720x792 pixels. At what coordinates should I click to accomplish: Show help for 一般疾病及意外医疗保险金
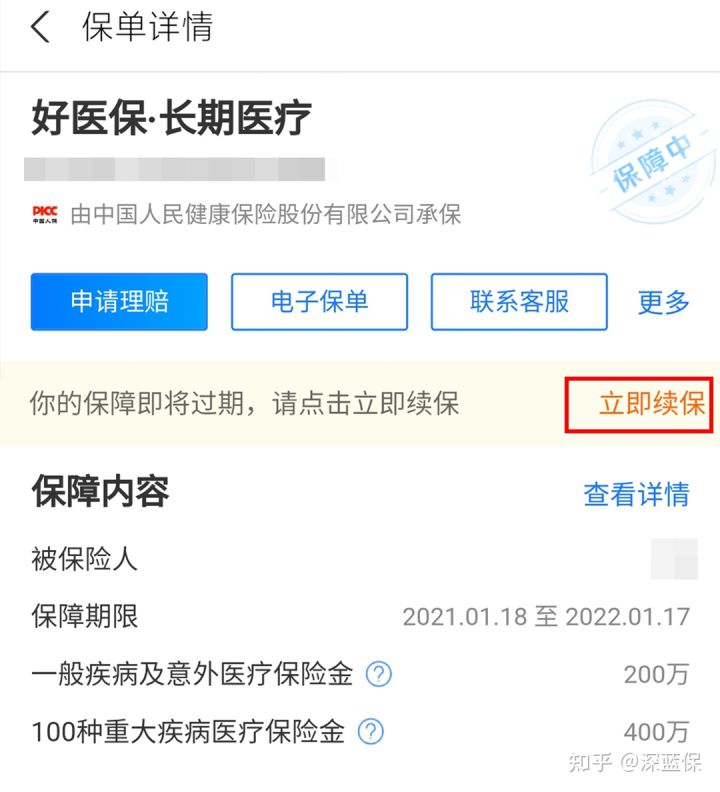coord(378,674)
